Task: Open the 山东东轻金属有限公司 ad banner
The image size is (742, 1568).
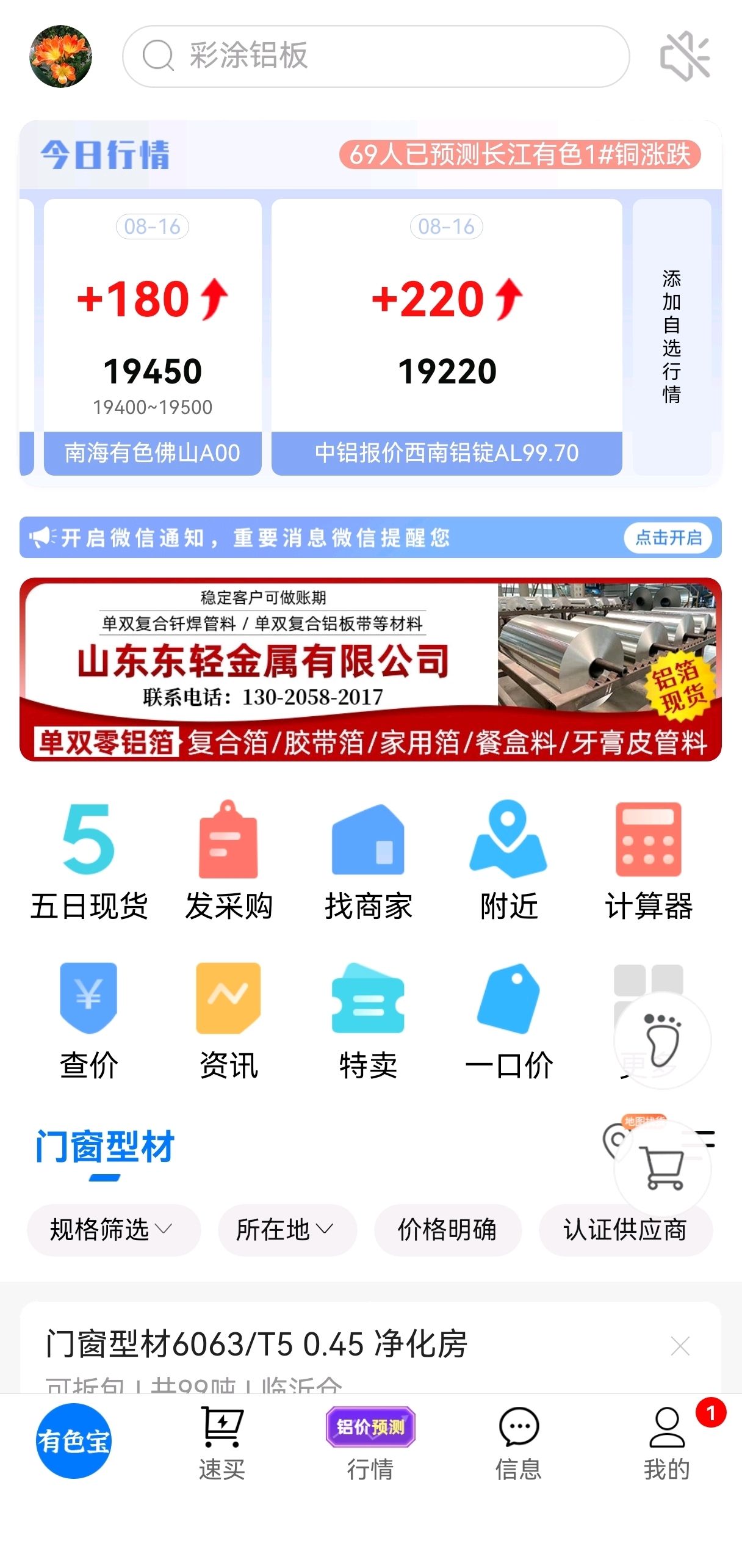Action: [x=370, y=669]
